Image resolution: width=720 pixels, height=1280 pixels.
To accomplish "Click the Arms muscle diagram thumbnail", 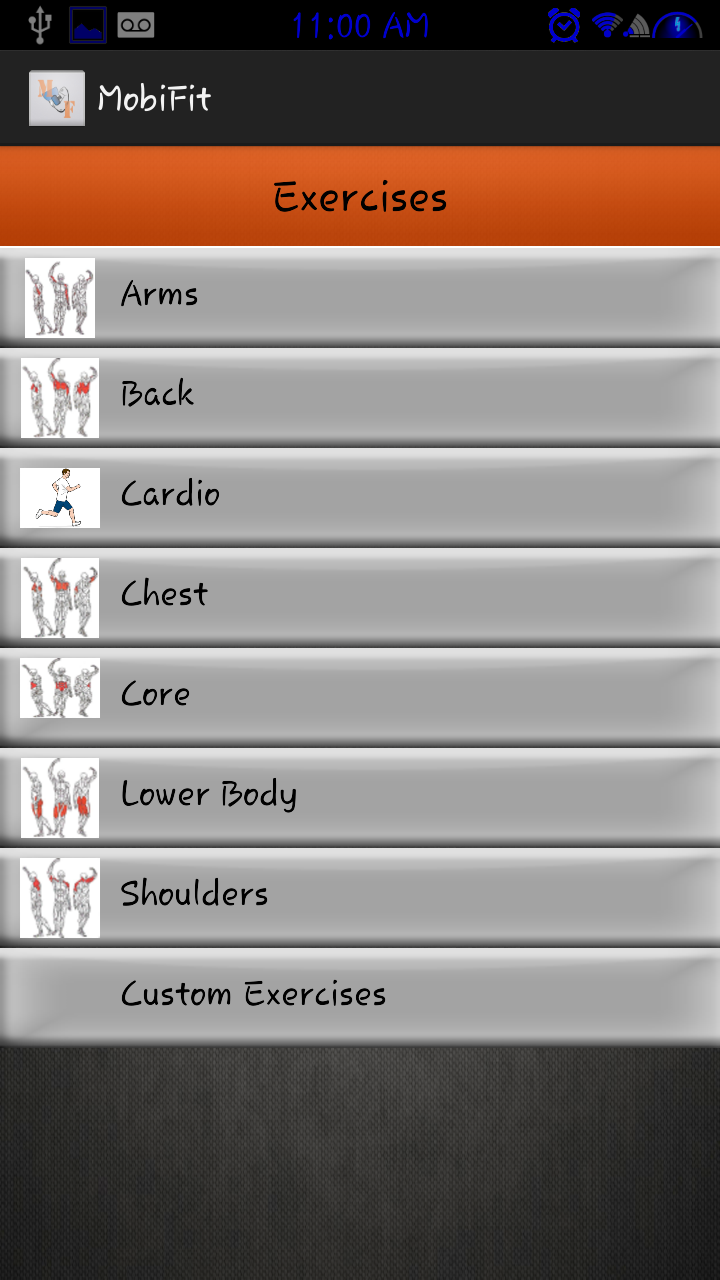I will point(59,297).
